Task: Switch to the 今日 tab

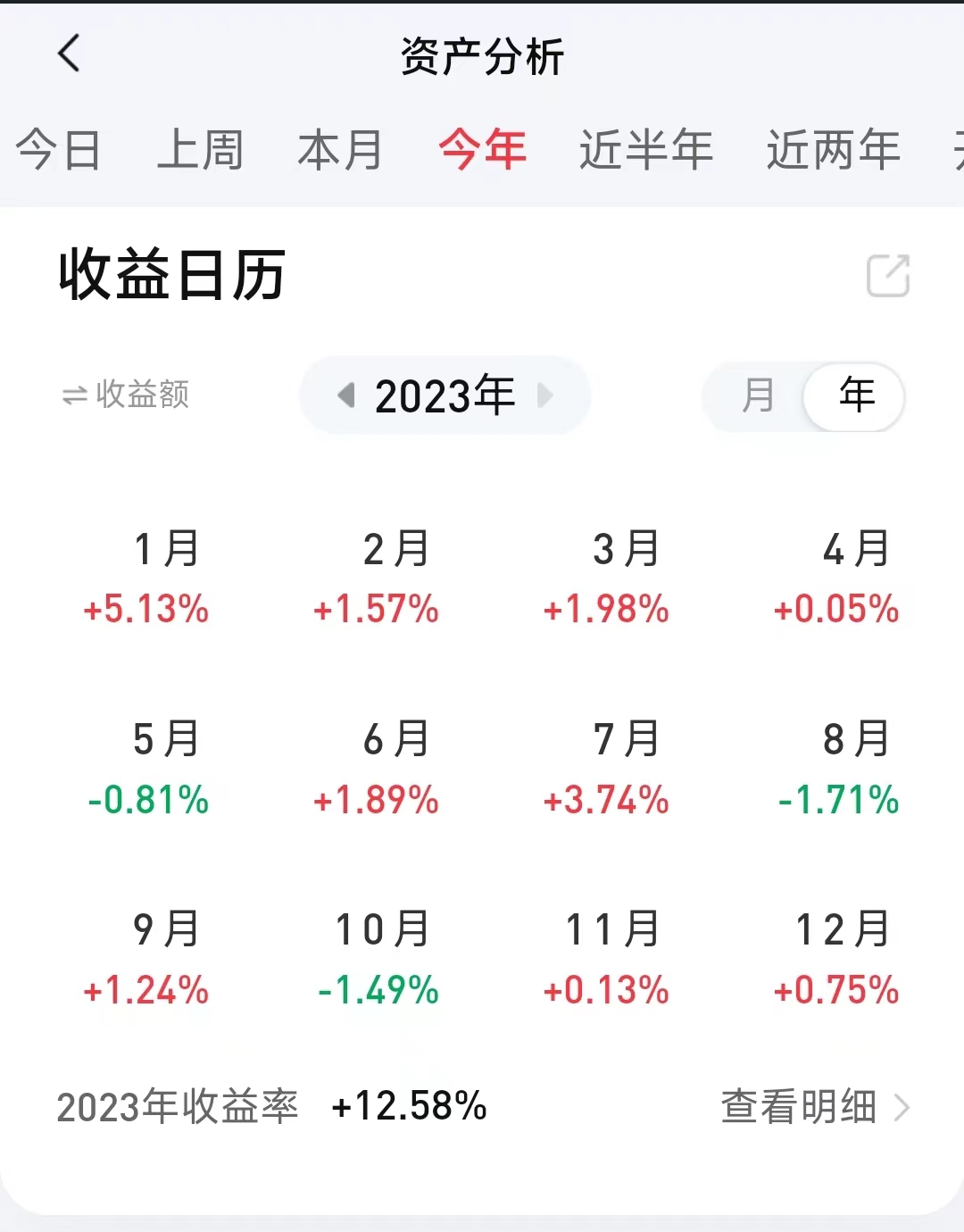Action: (59, 149)
